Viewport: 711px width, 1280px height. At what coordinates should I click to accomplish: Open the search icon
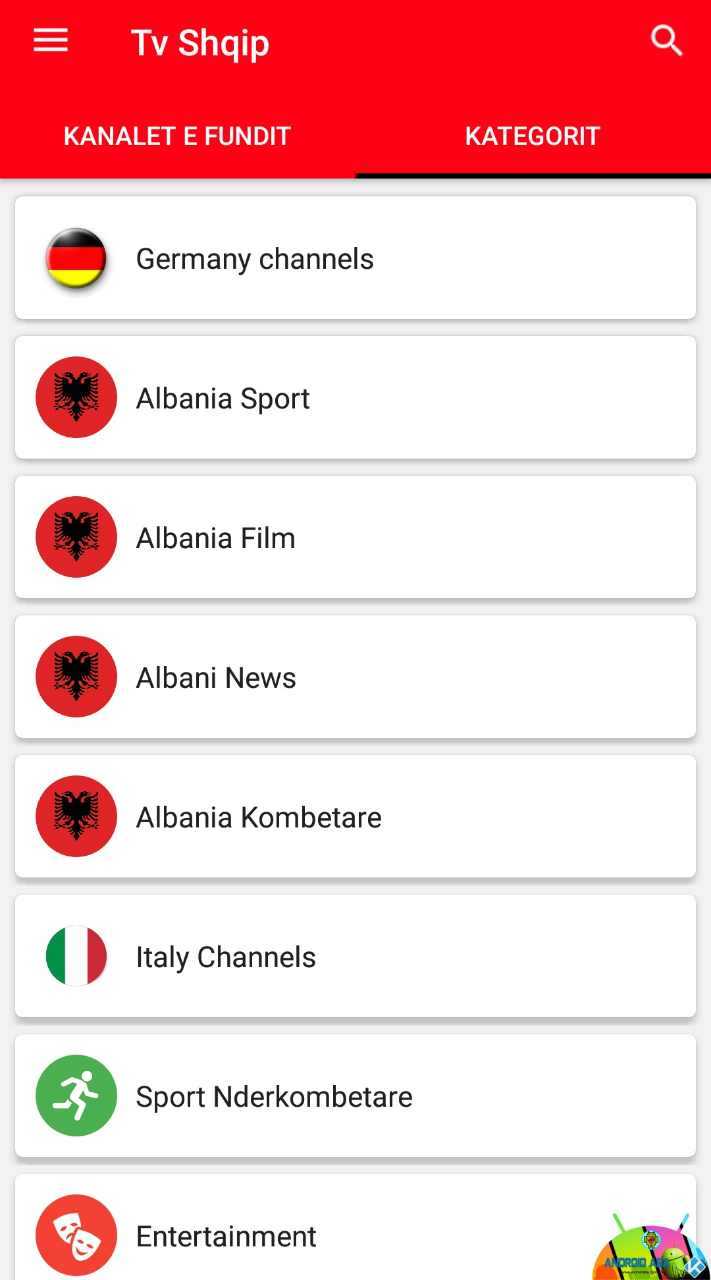(666, 41)
